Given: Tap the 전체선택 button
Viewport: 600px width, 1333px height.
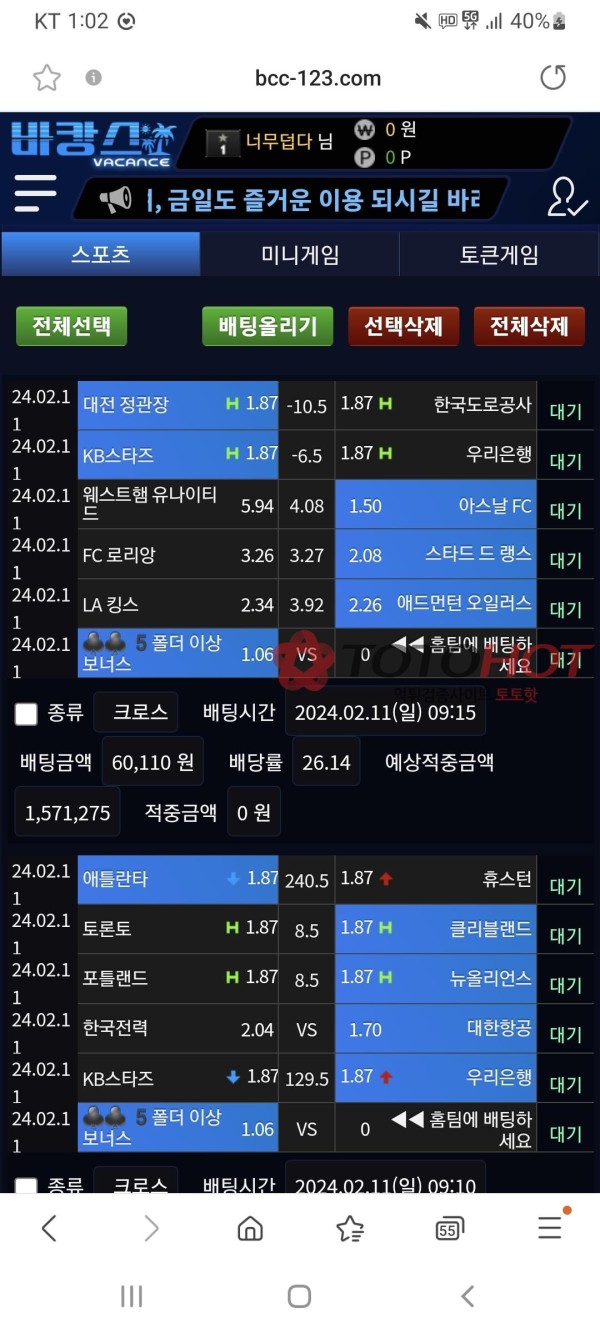Looking at the screenshot, I should [x=72, y=326].
